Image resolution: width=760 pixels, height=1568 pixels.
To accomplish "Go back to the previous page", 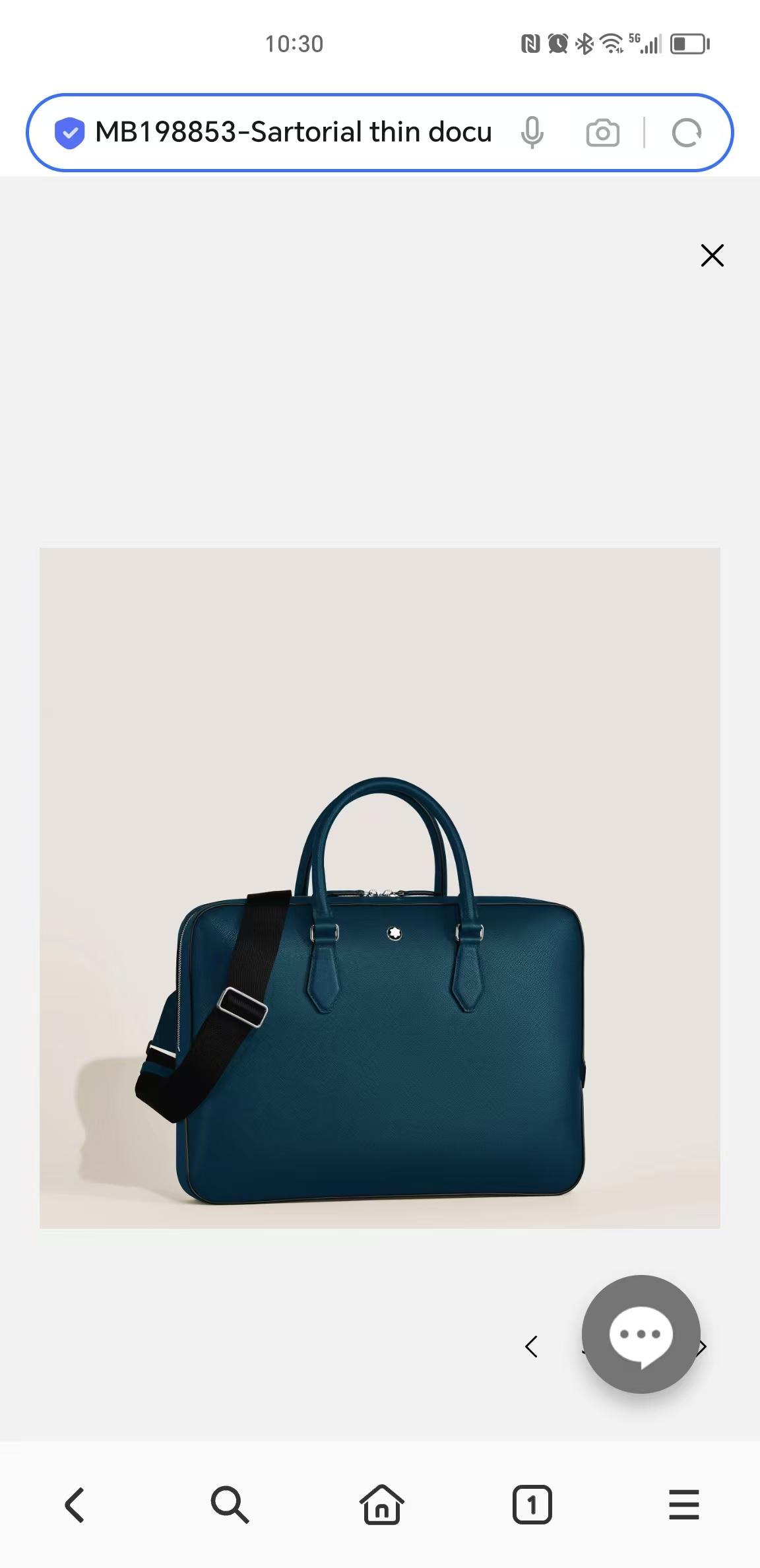I will click(x=75, y=1505).
